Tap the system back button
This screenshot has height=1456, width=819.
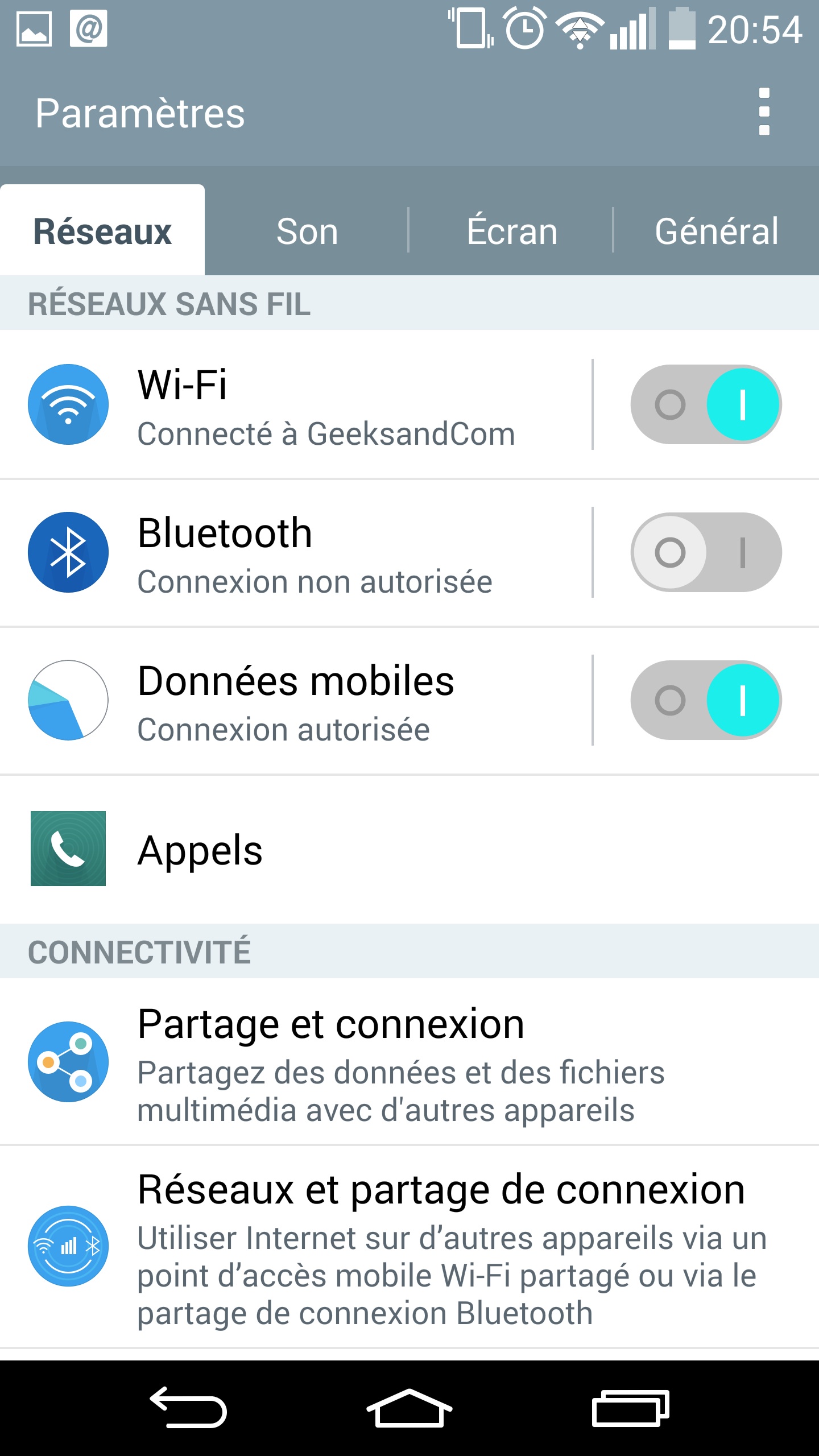(x=189, y=1408)
